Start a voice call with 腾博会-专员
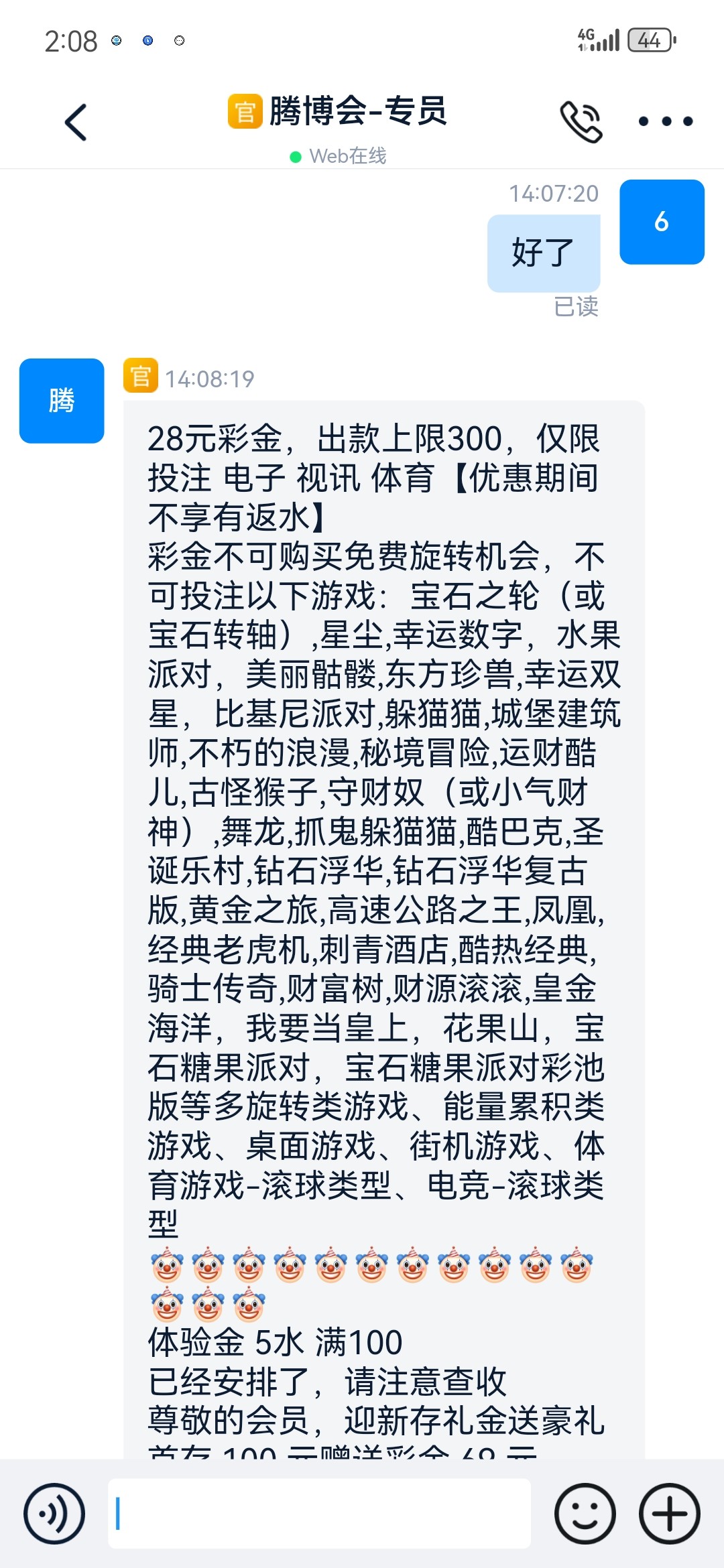 click(x=581, y=122)
